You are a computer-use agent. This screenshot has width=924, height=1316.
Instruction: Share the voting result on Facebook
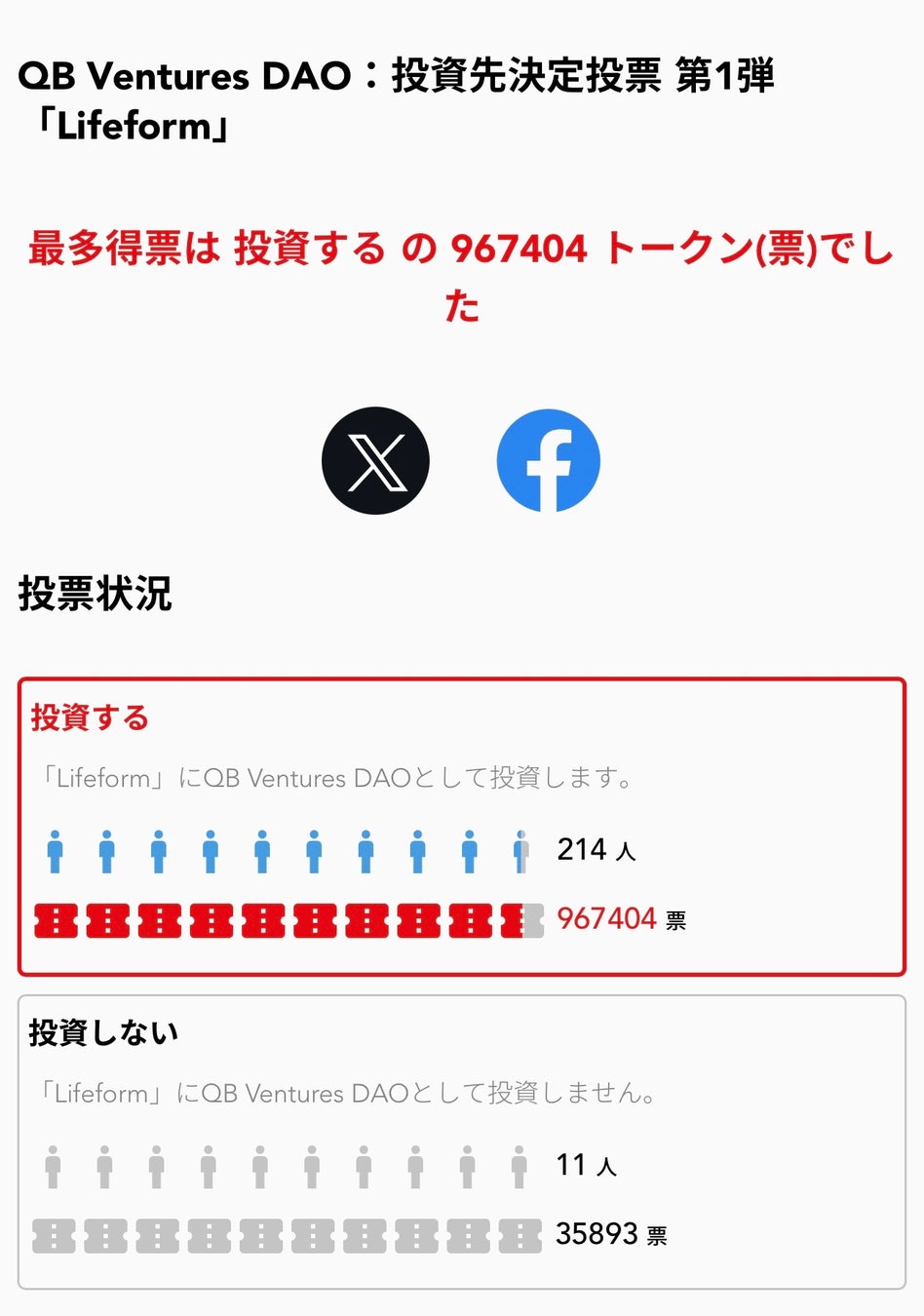pyautogui.click(x=548, y=461)
